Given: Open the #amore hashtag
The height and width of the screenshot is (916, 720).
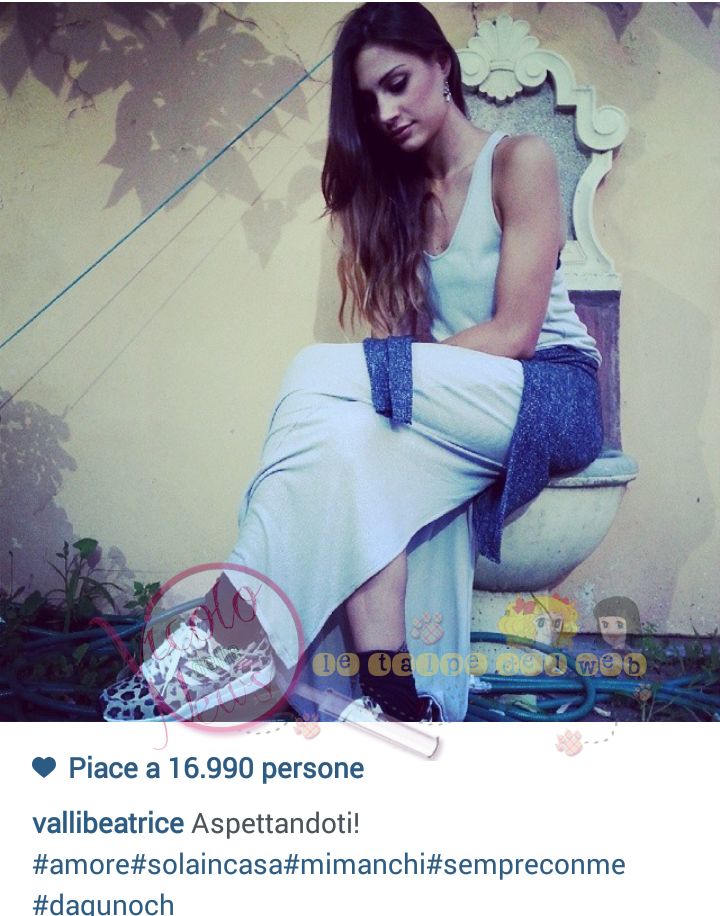Looking at the screenshot, I should point(79,864).
